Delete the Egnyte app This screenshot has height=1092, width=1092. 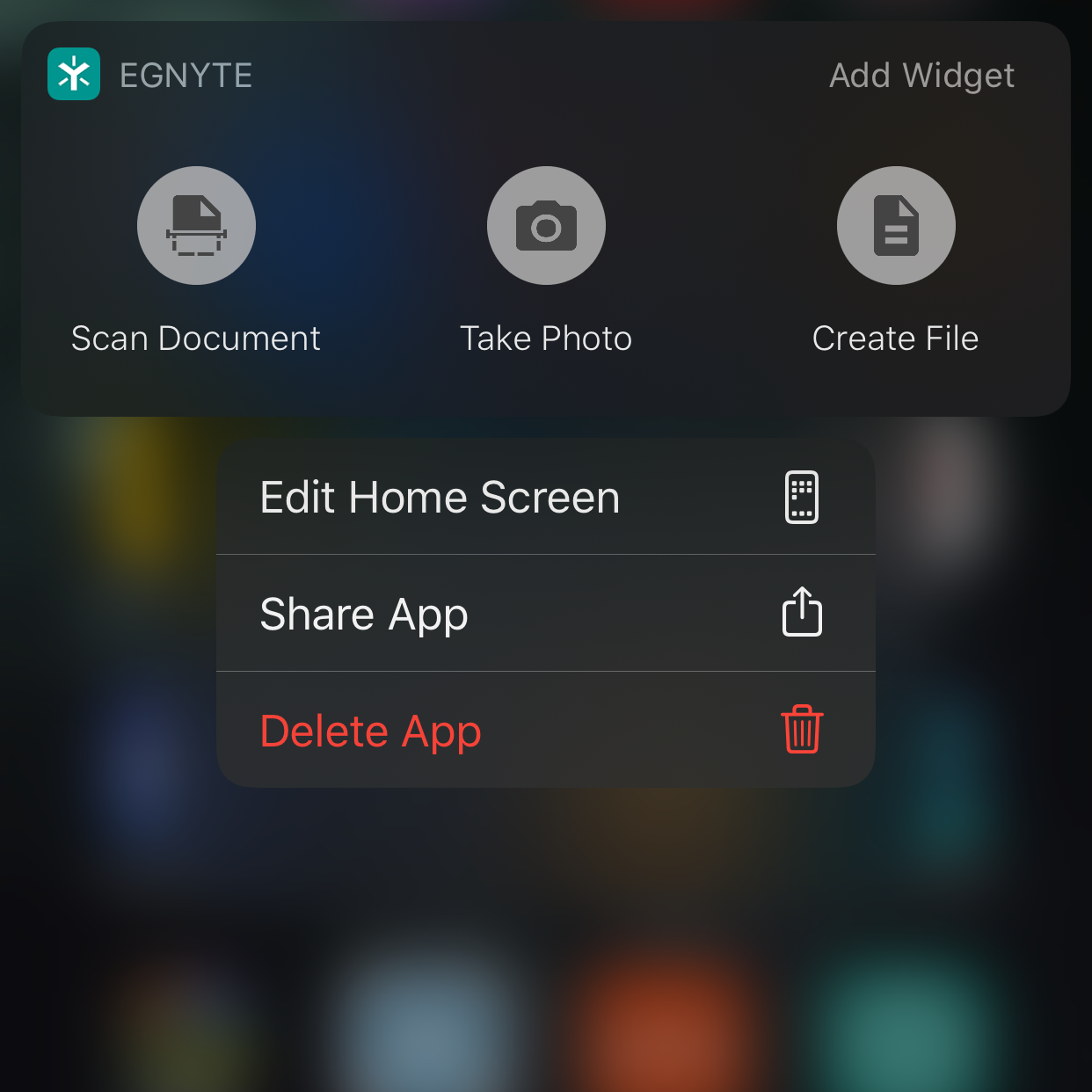tap(545, 731)
